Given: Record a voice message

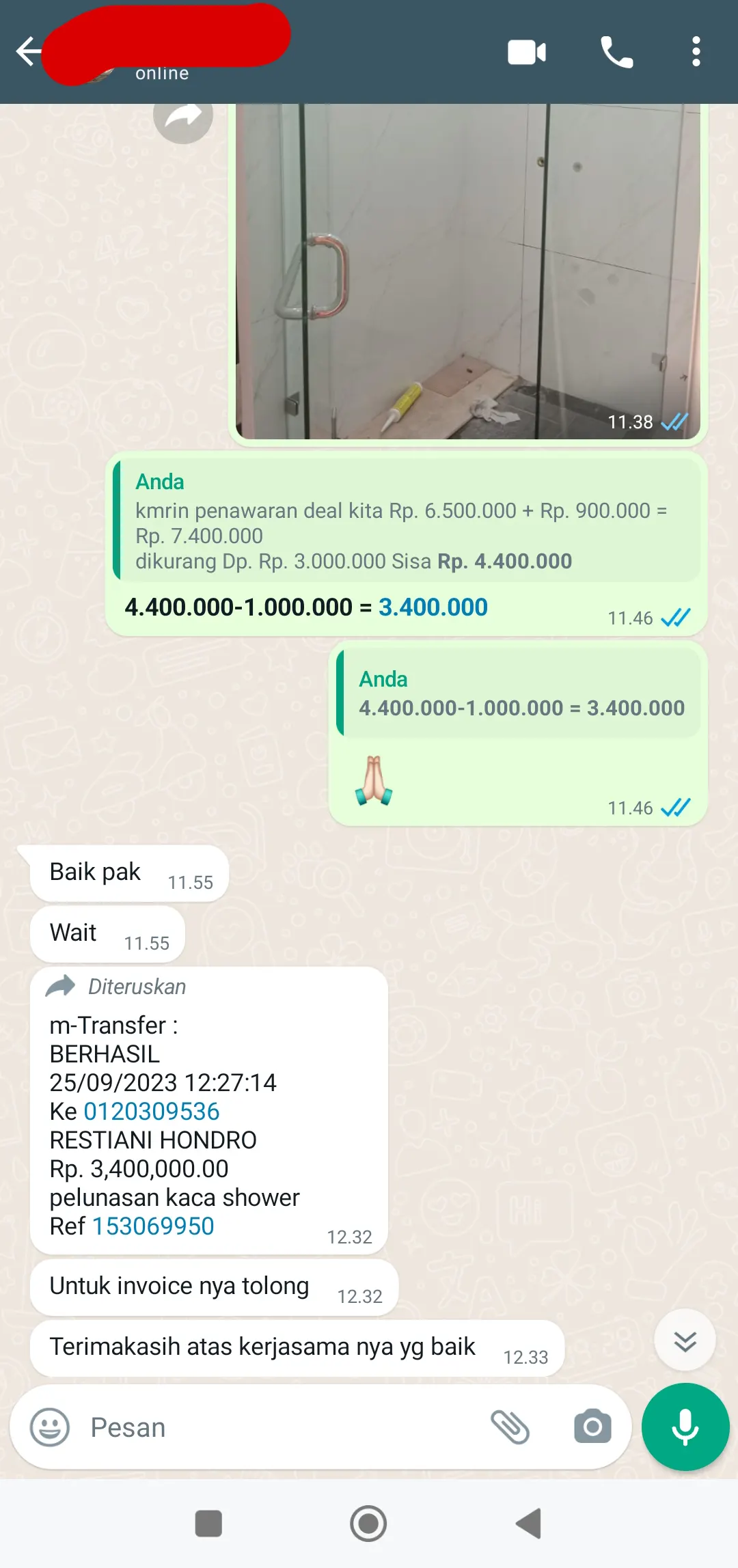Looking at the screenshot, I should tap(685, 1427).
